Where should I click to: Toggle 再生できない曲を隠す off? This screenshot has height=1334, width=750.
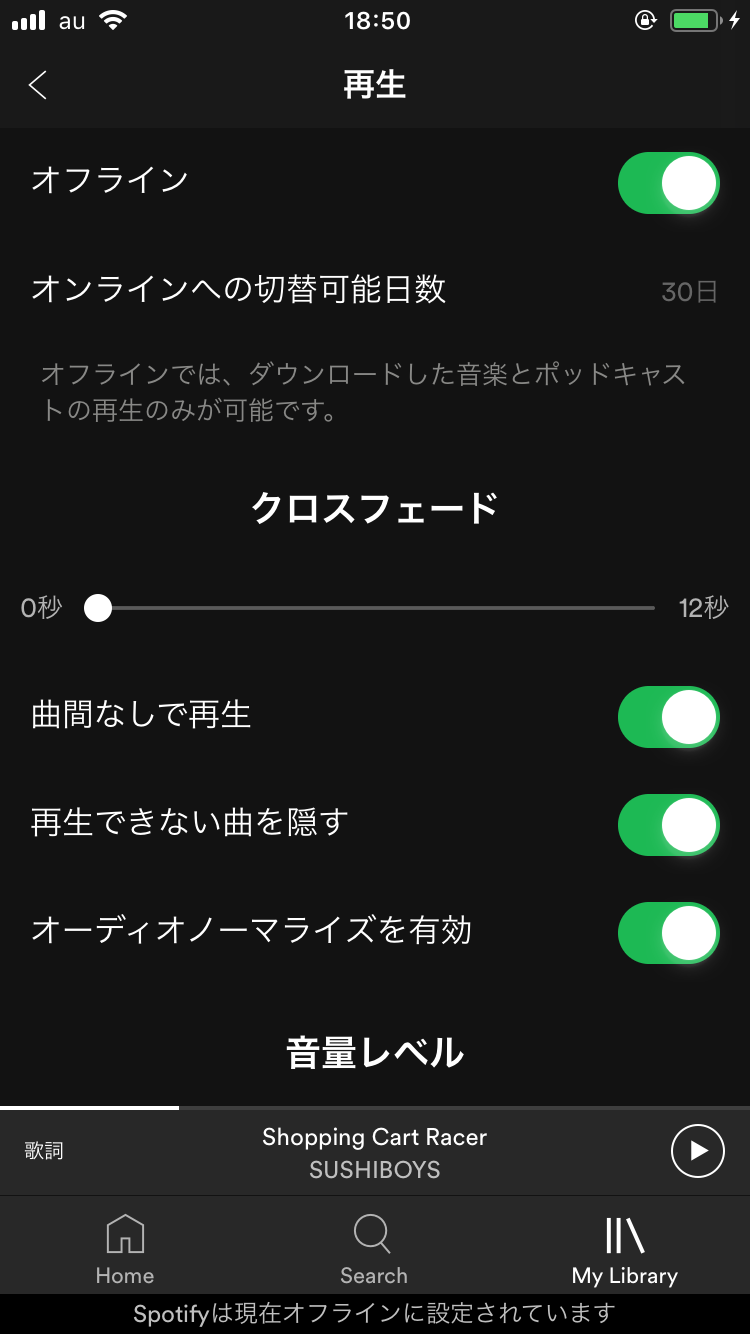click(668, 825)
